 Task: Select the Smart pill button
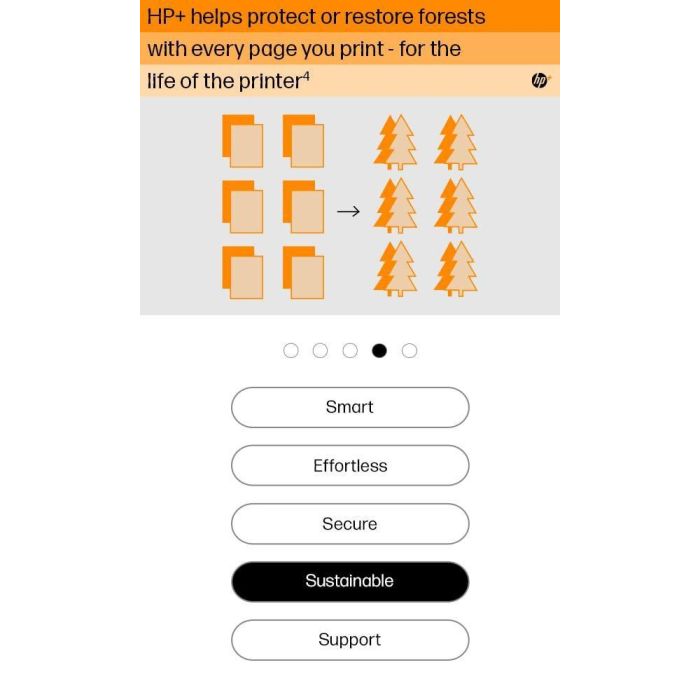(x=350, y=407)
